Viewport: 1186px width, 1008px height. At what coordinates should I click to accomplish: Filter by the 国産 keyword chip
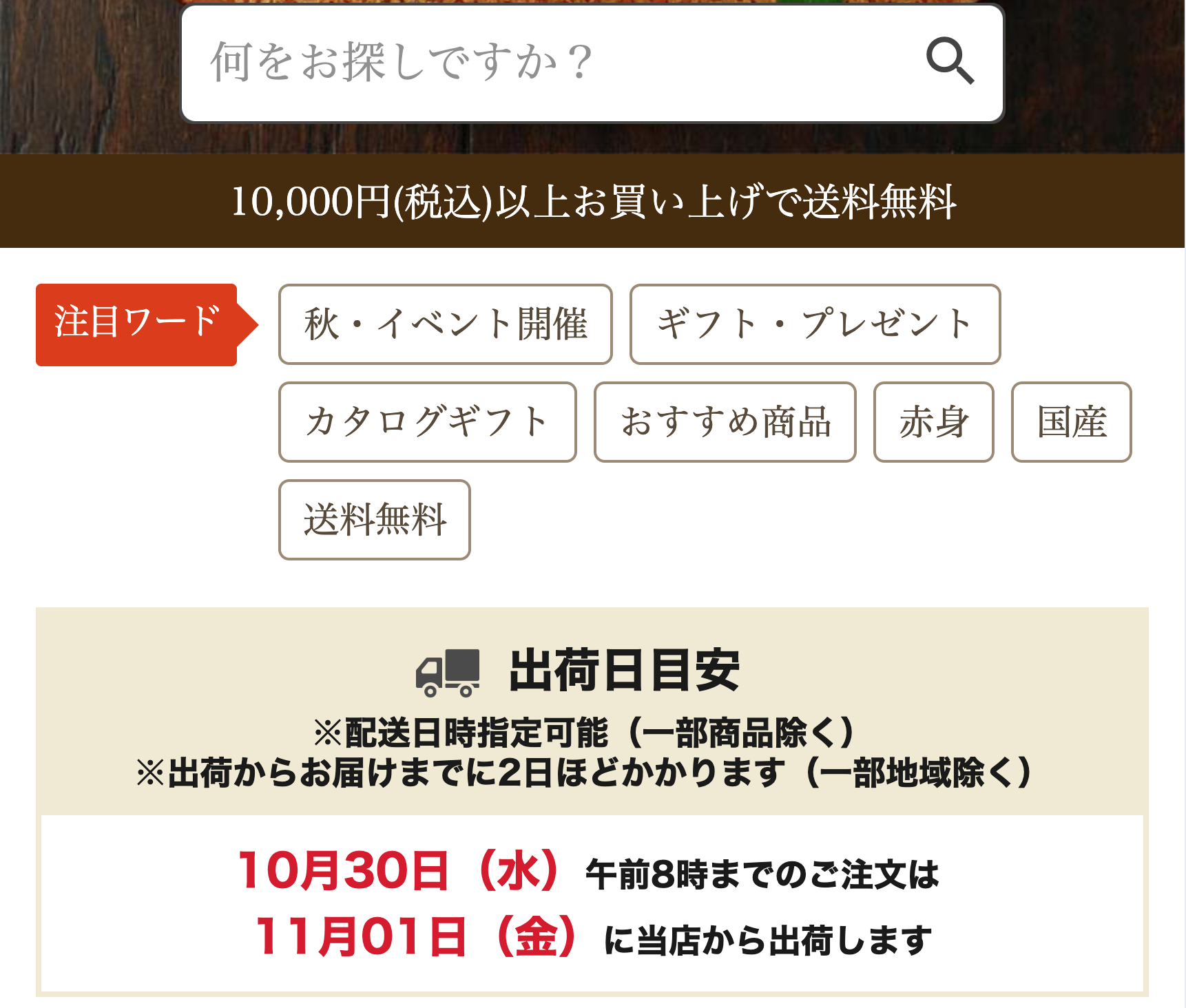click(1070, 422)
